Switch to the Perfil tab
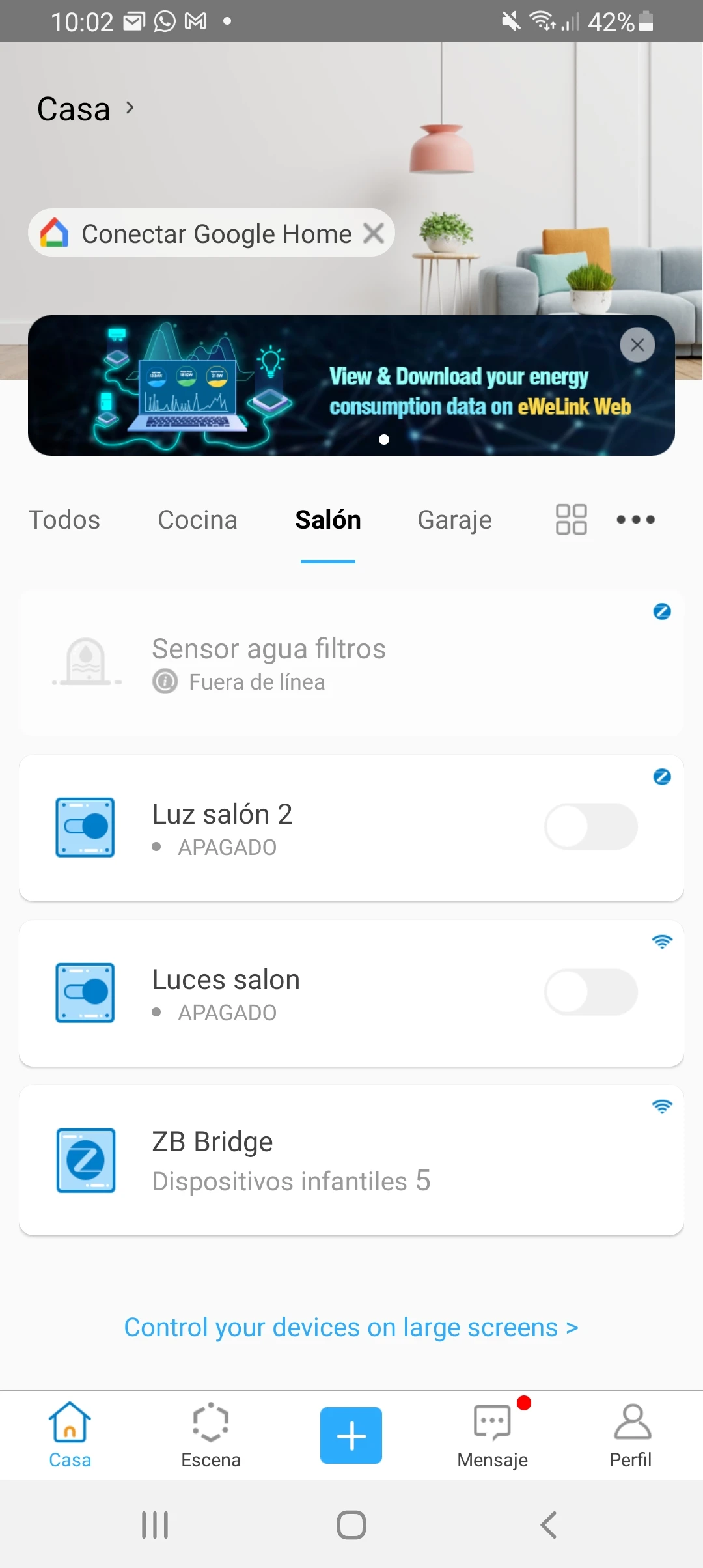 [x=631, y=1436]
